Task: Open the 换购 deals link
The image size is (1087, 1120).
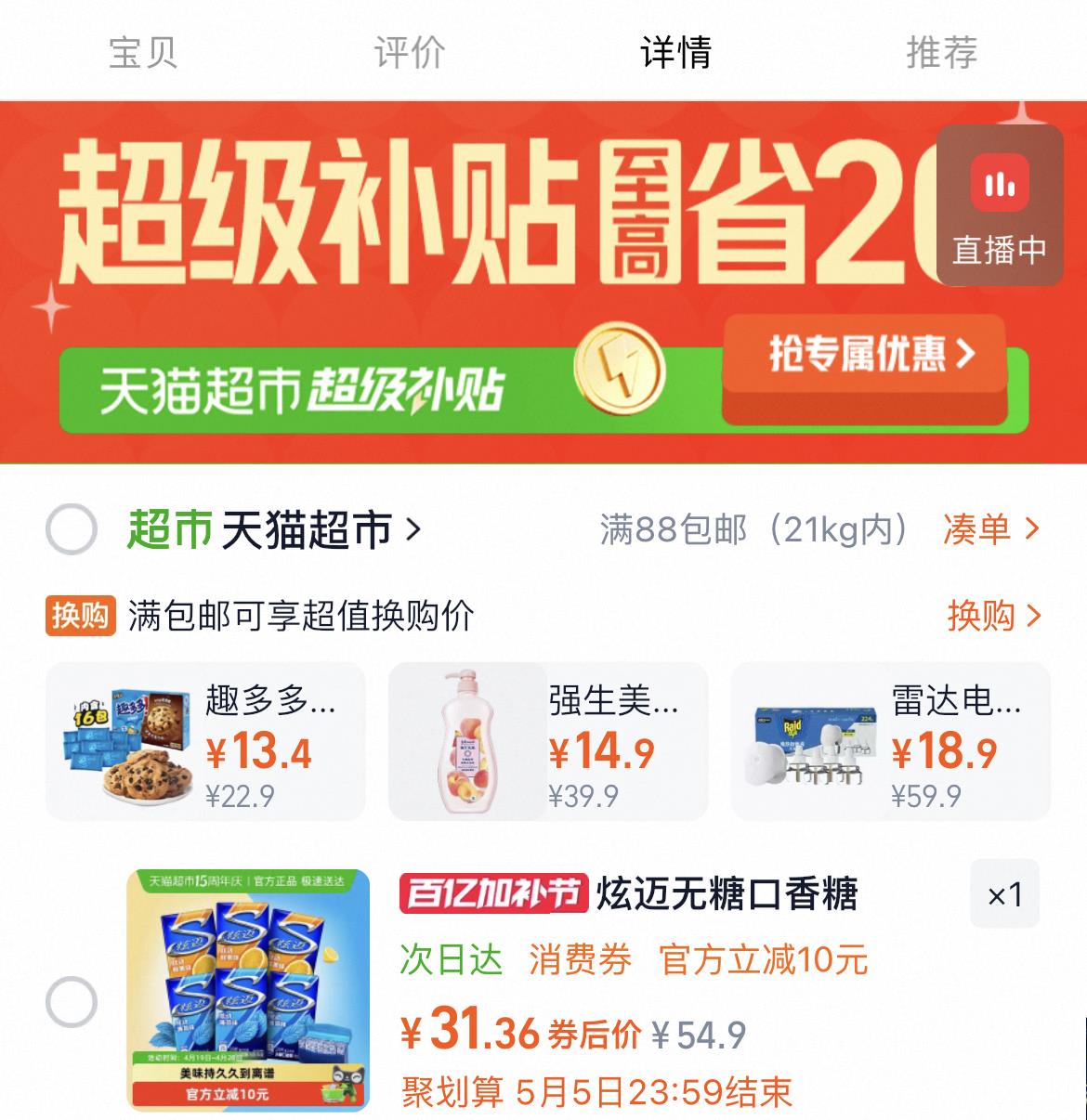Action: (993, 615)
